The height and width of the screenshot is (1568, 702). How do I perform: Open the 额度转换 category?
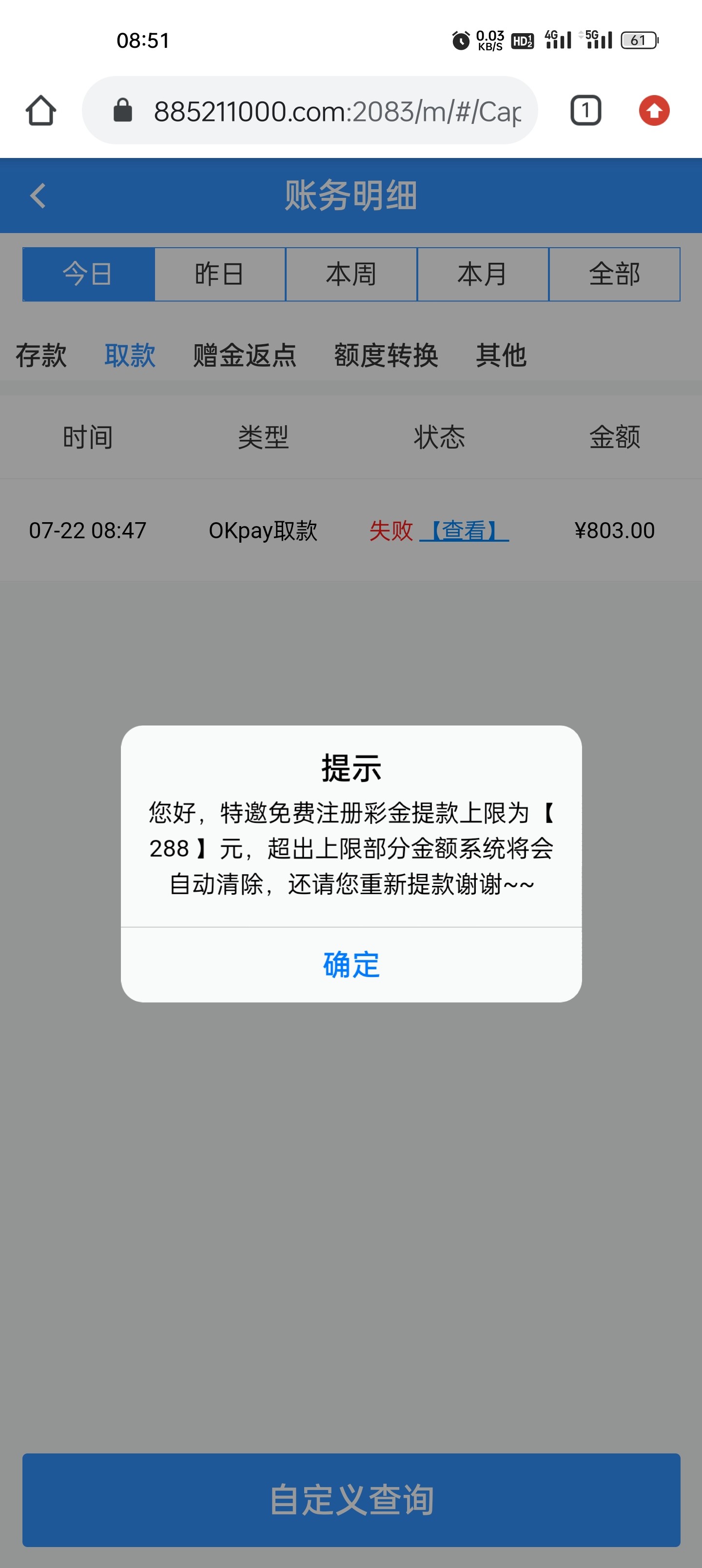click(386, 355)
